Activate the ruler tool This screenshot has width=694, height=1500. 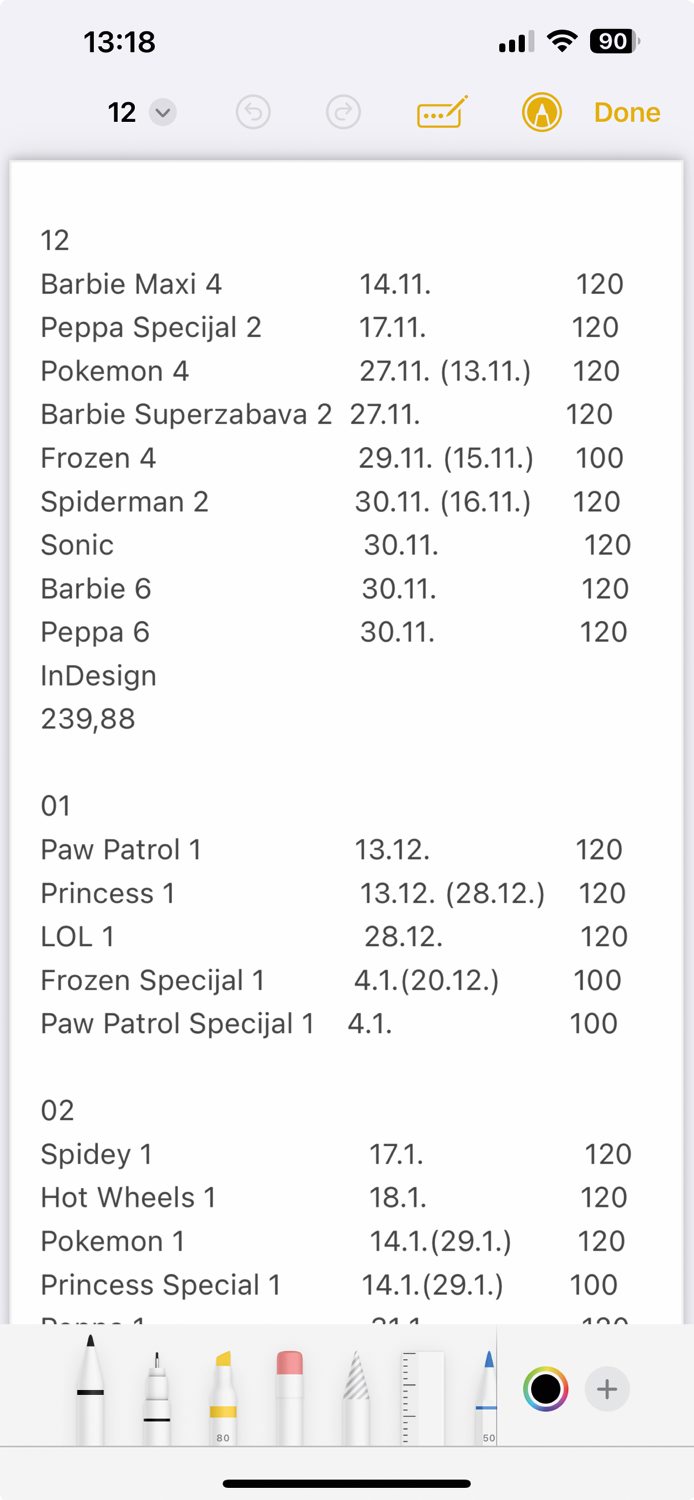point(422,1398)
